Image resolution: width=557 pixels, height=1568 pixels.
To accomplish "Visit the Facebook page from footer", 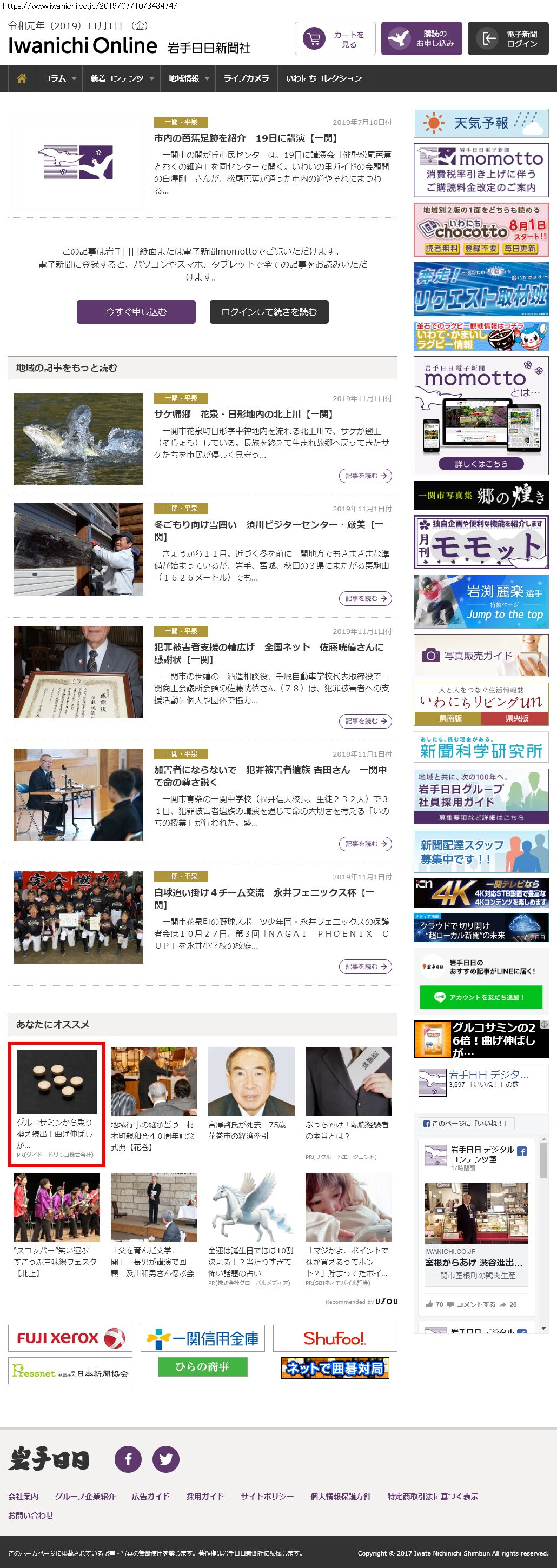I will 129,1459.
